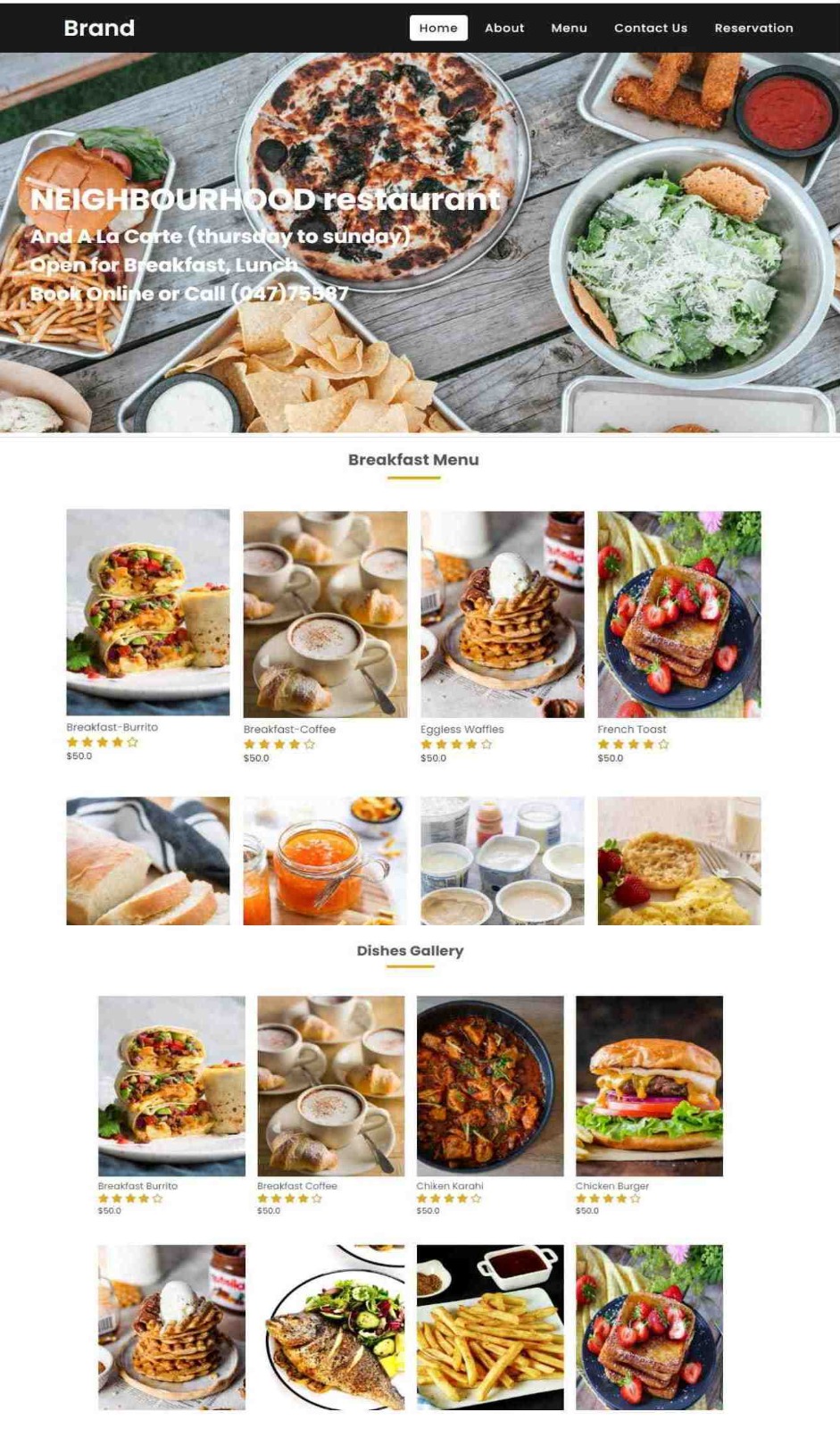Viewport: 840px width, 1429px height.
Task: Tap the Brand logo link
Action: (99, 28)
